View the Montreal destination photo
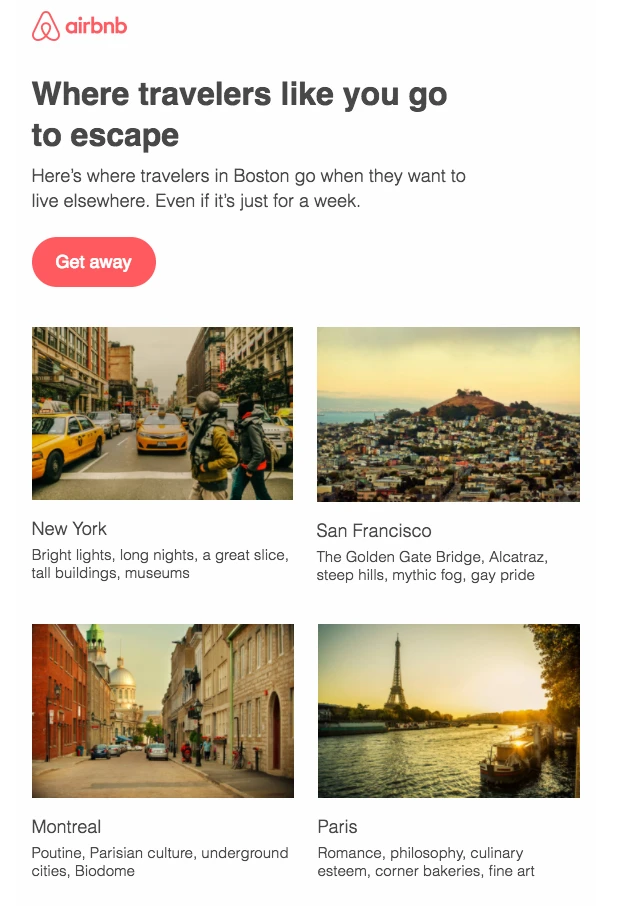The height and width of the screenshot is (906, 640). point(162,710)
